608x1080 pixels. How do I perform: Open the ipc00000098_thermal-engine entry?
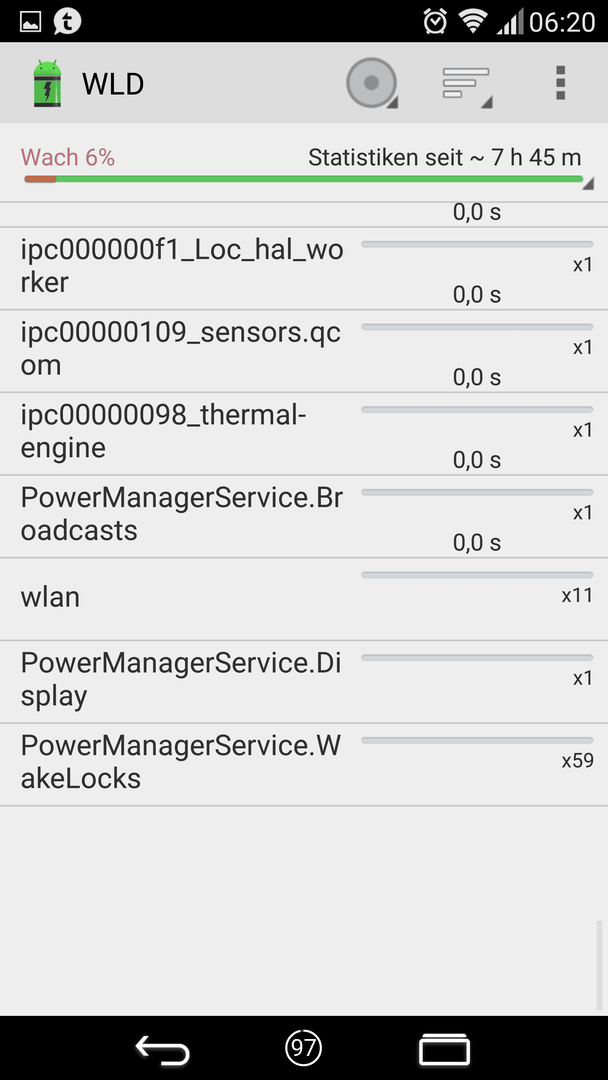304,434
